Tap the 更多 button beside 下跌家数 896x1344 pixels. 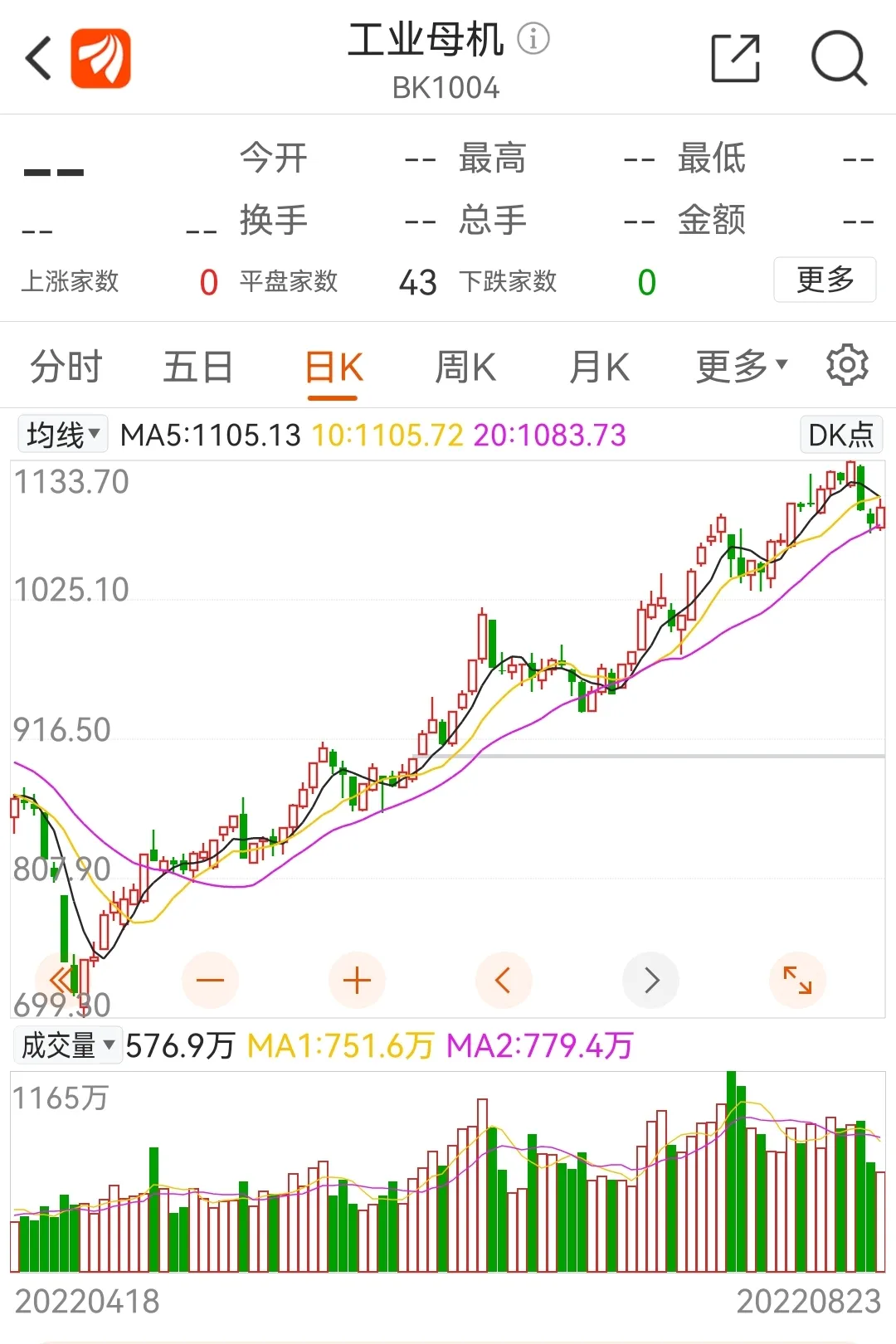point(825,280)
